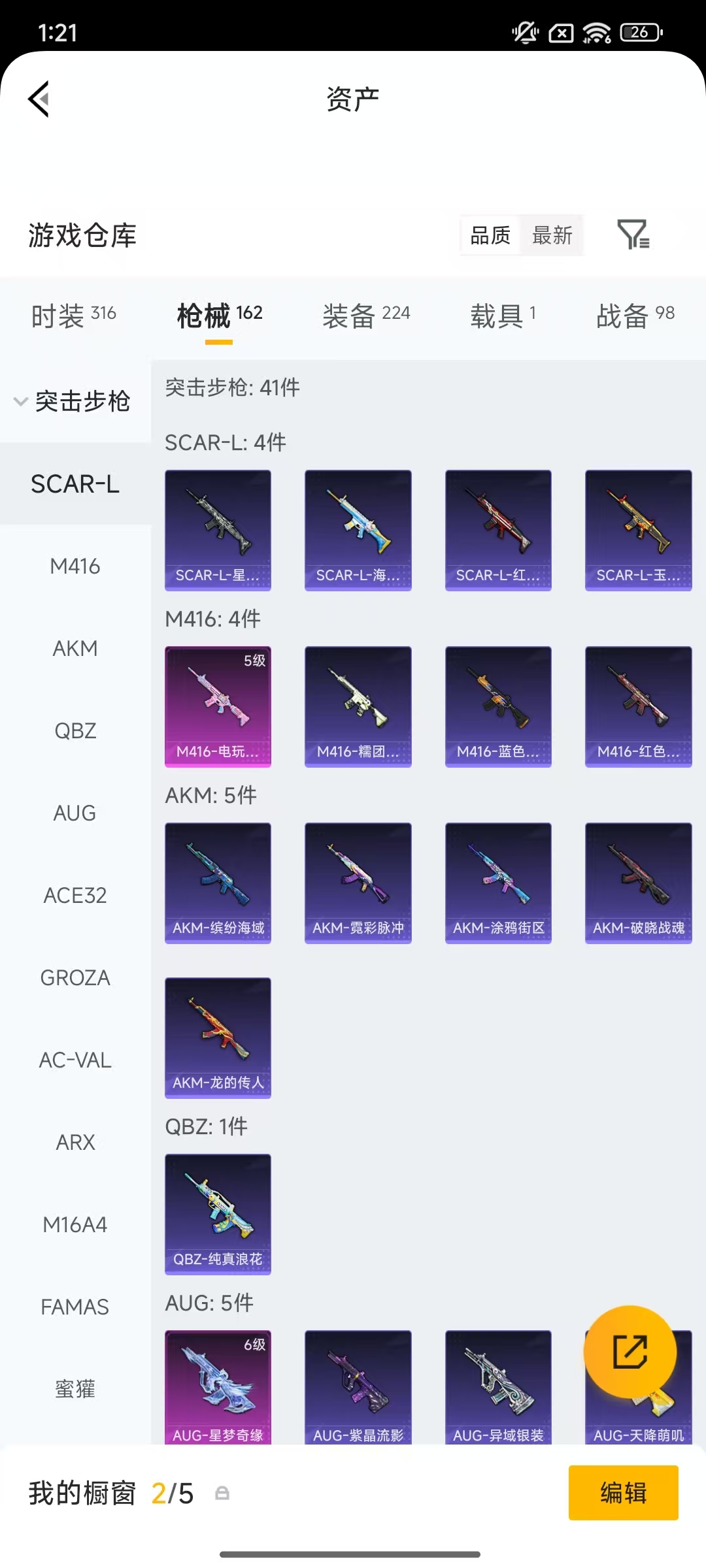706x1568 pixels.
Task: Switch to the 战备 tab
Action: [634, 316]
